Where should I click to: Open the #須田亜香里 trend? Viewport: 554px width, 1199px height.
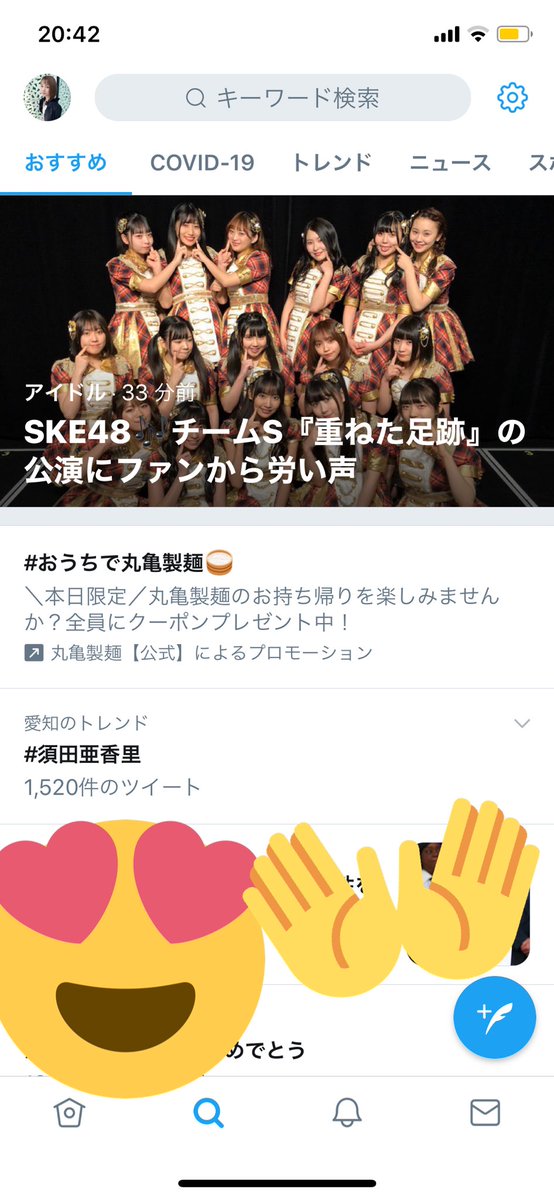click(277, 755)
